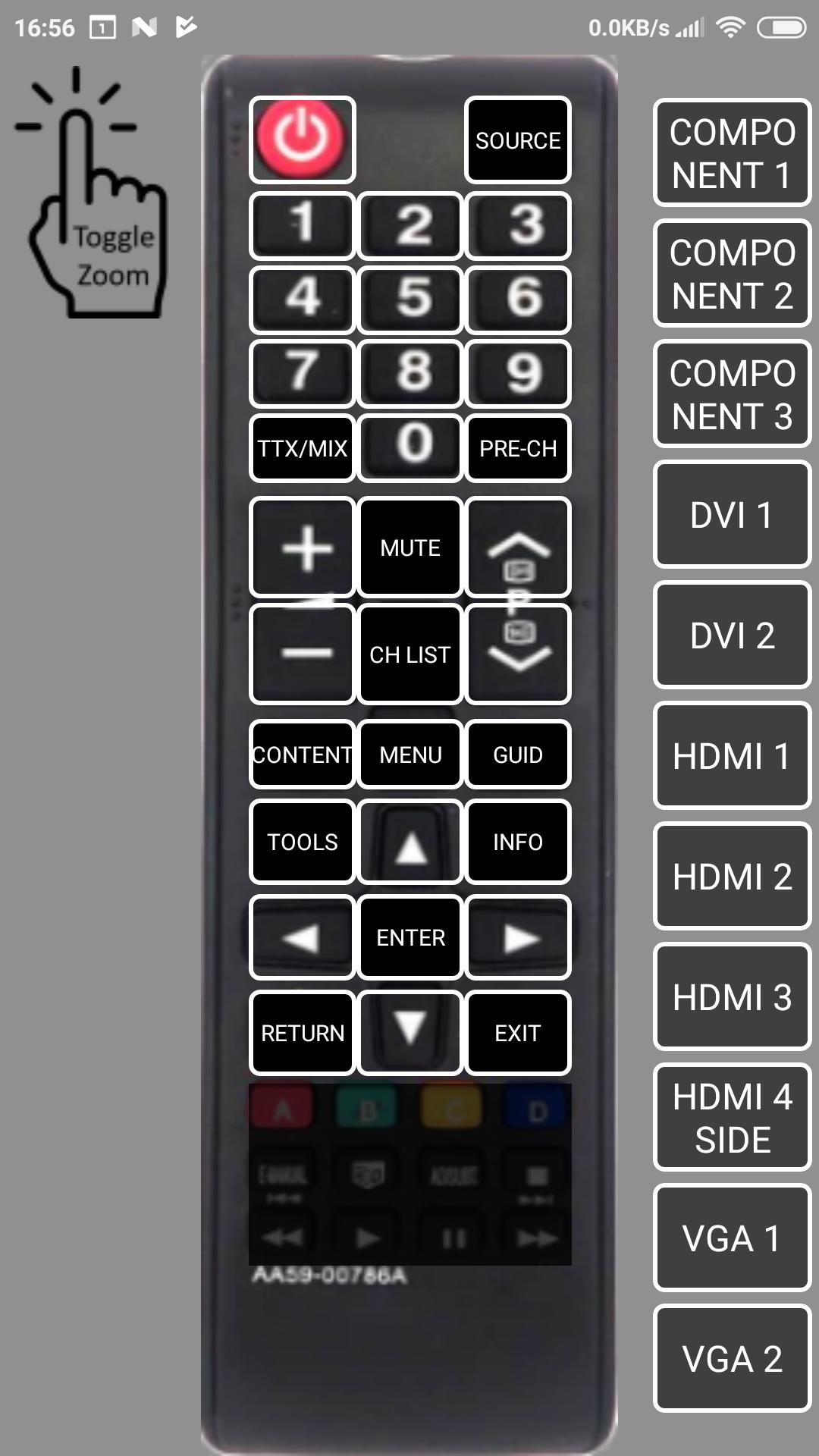The height and width of the screenshot is (1456, 819).
Task: Tap EXIT on the remote
Action: (x=518, y=1033)
